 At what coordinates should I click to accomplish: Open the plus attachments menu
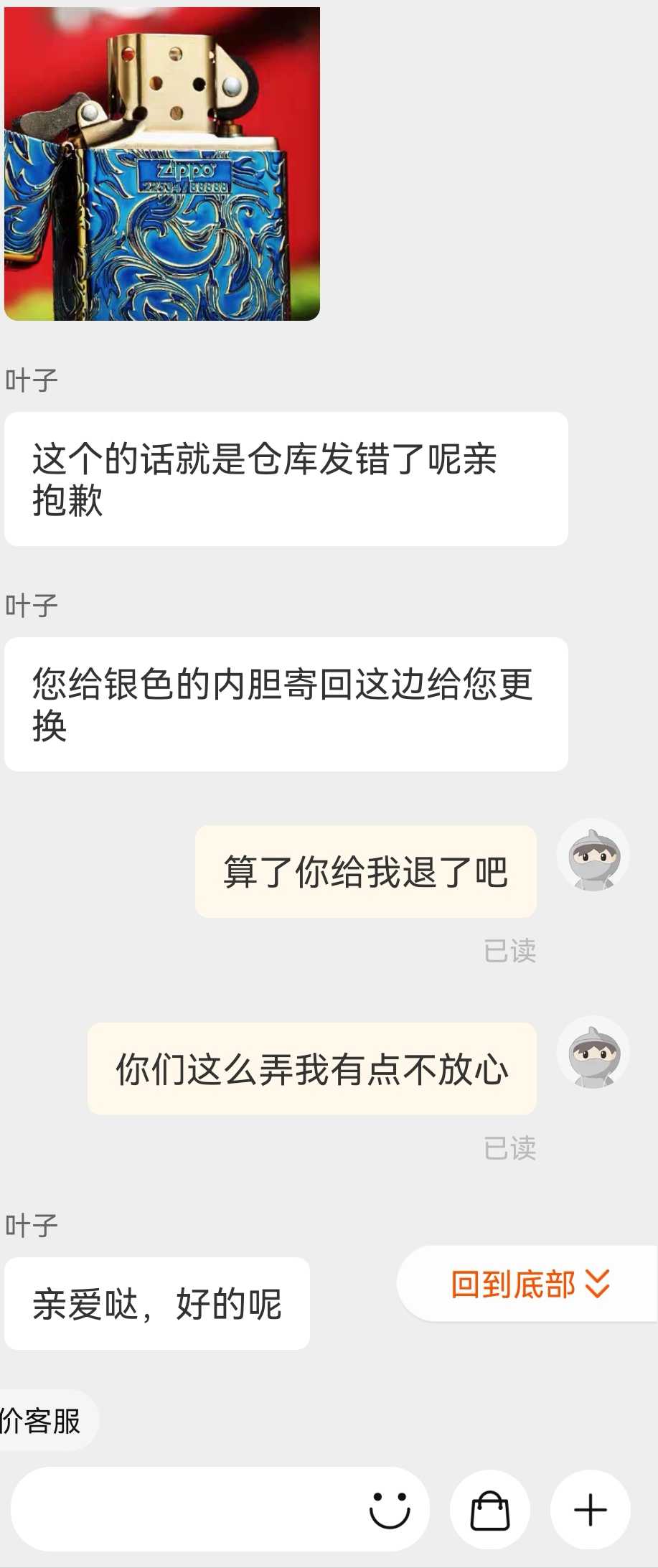[591, 1509]
